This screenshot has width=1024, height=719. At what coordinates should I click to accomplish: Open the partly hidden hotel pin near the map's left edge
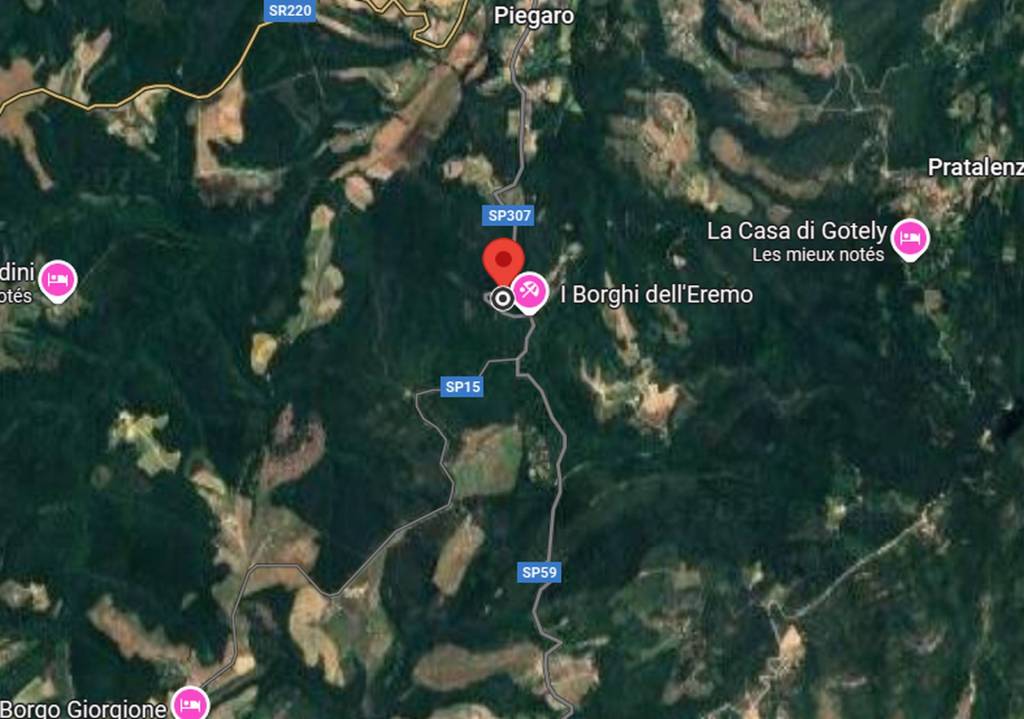pyautogui.click(x=59, y=280)
